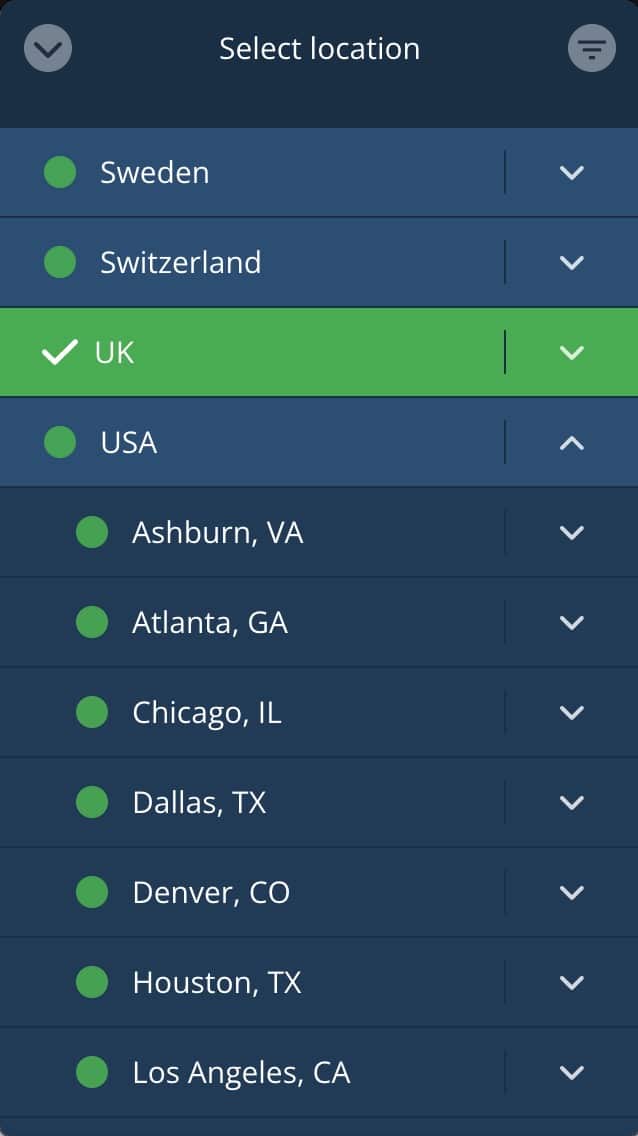Pick the Chicago, IL location
The width and height of the screenshot is (638, 1136).
[252, 713]
